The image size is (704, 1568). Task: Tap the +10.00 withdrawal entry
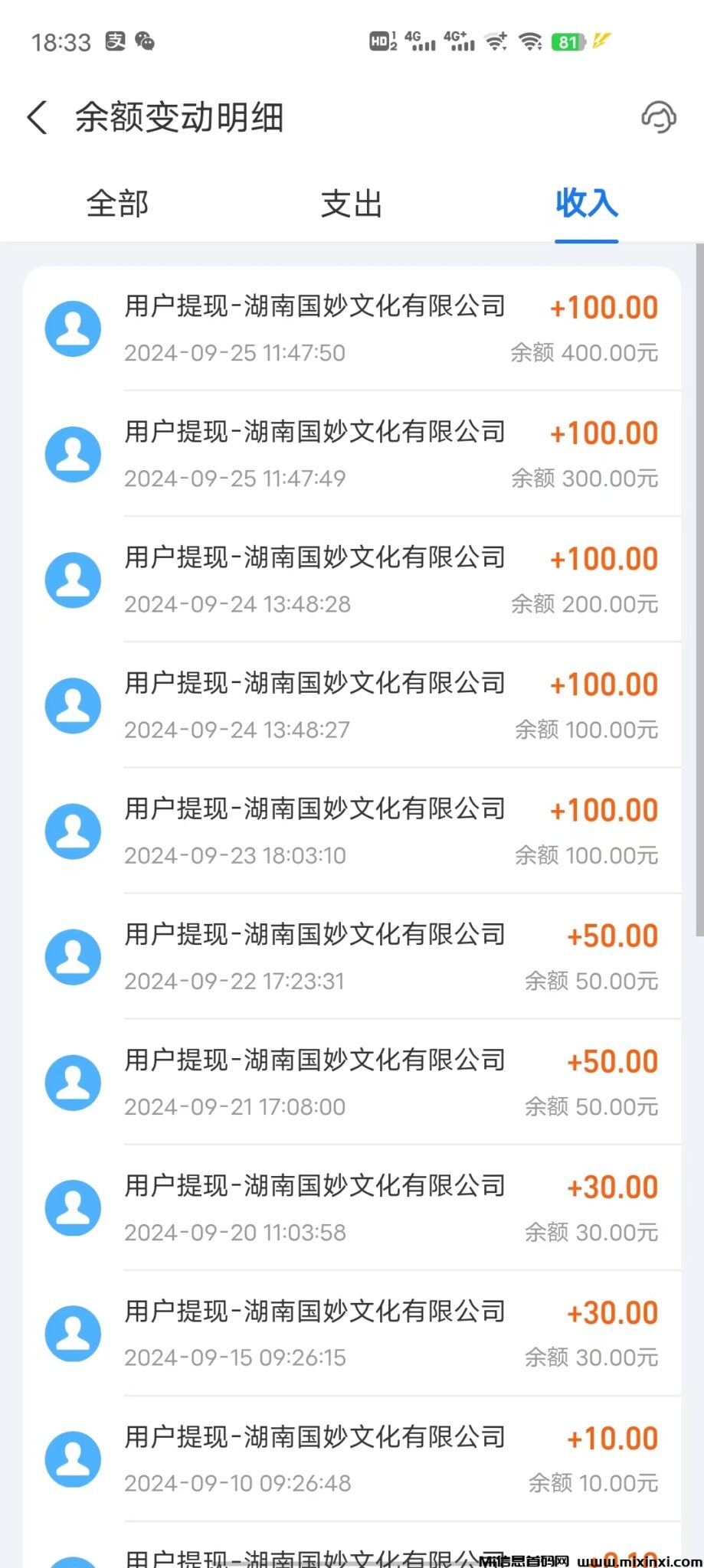coord(352,1459)
